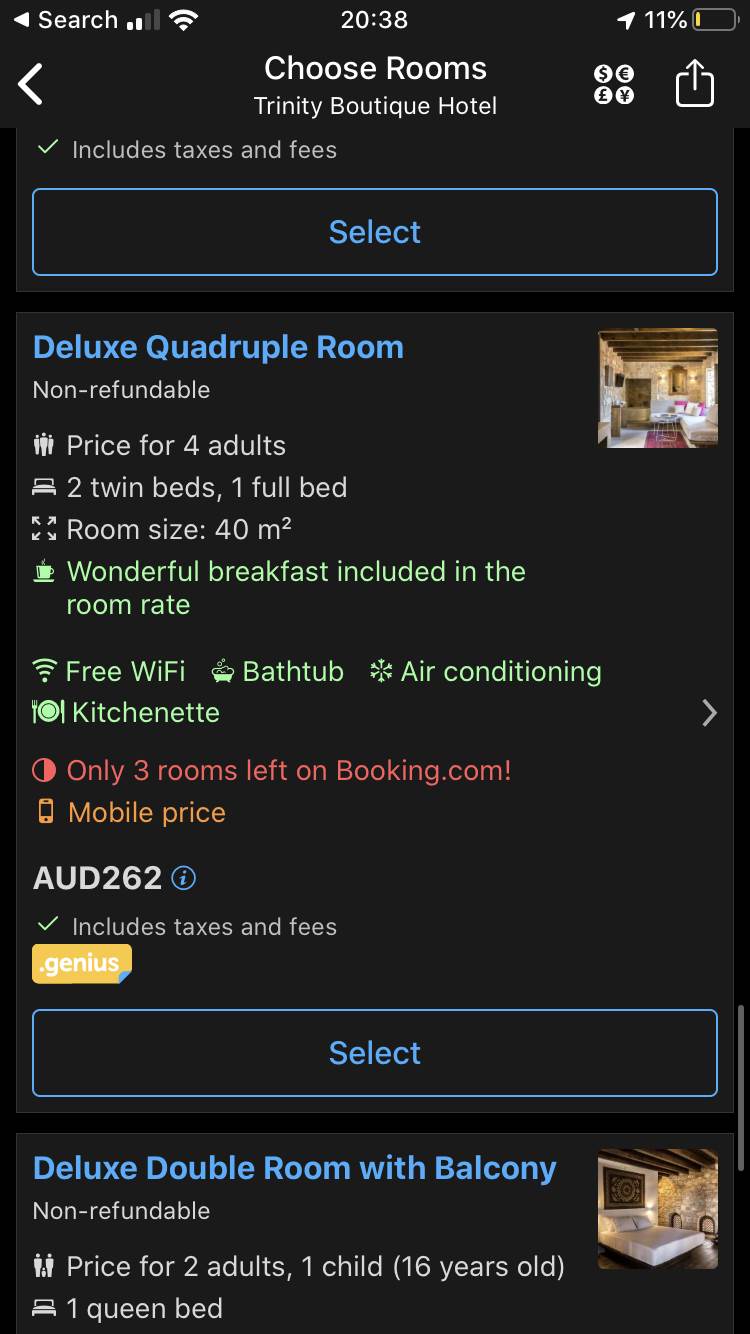View Deluxe Double Room with Balcony photo
This screenshot has height=1334, width=750.
click(x=657, y=1209)
